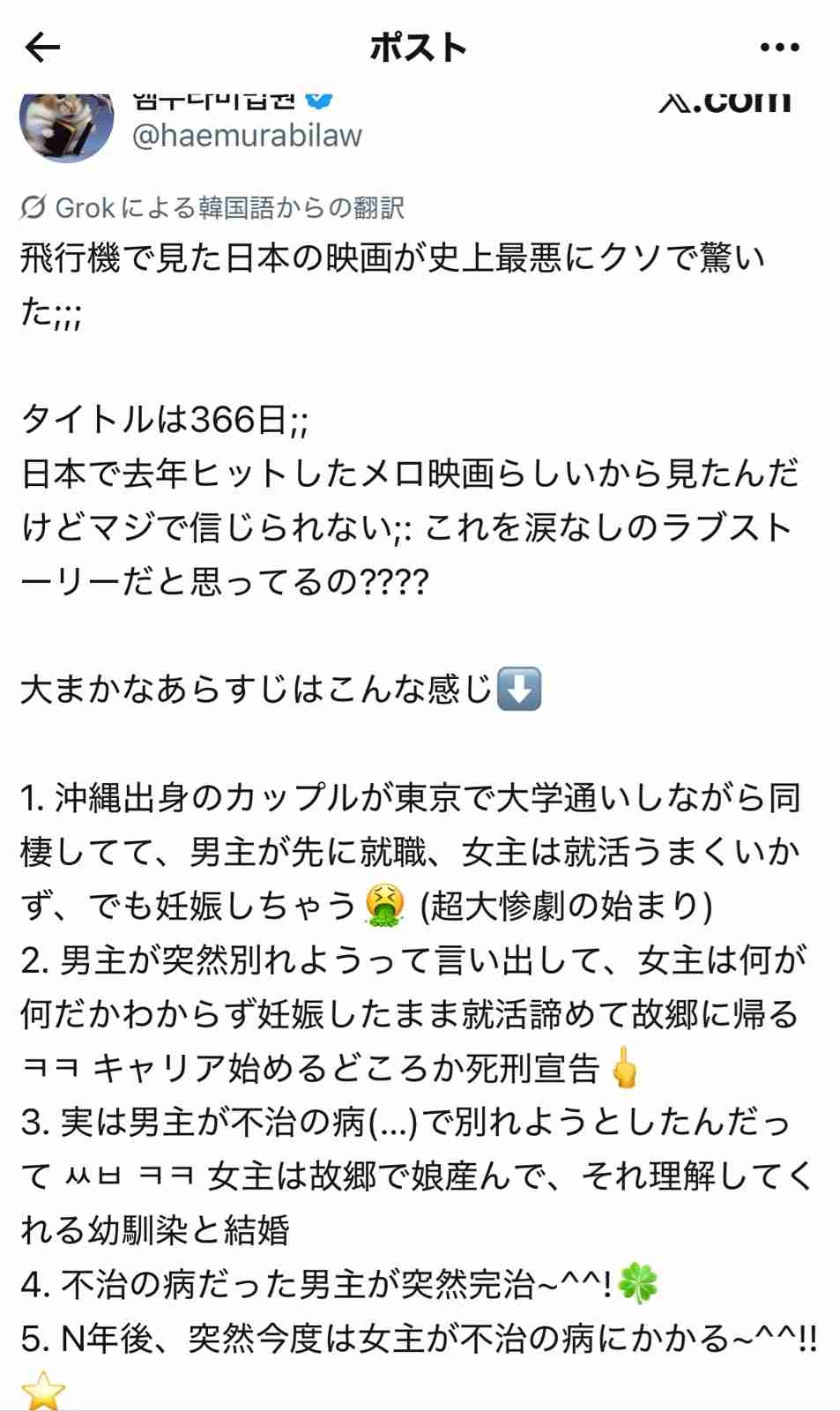Open the three-dot overflow menu
The image size is (840, 1411).
click(779, 48)
